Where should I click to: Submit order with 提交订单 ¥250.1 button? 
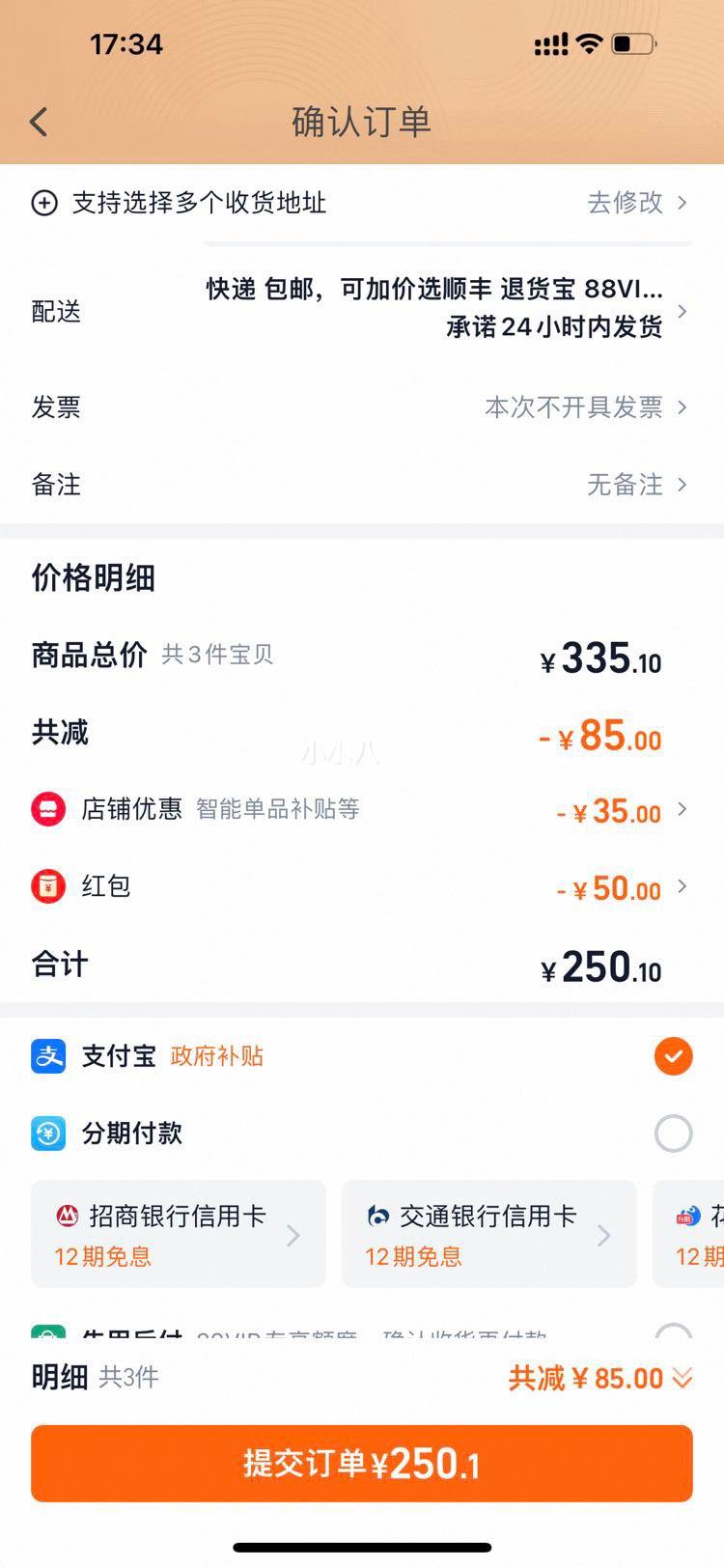(x=362, y=1464)
